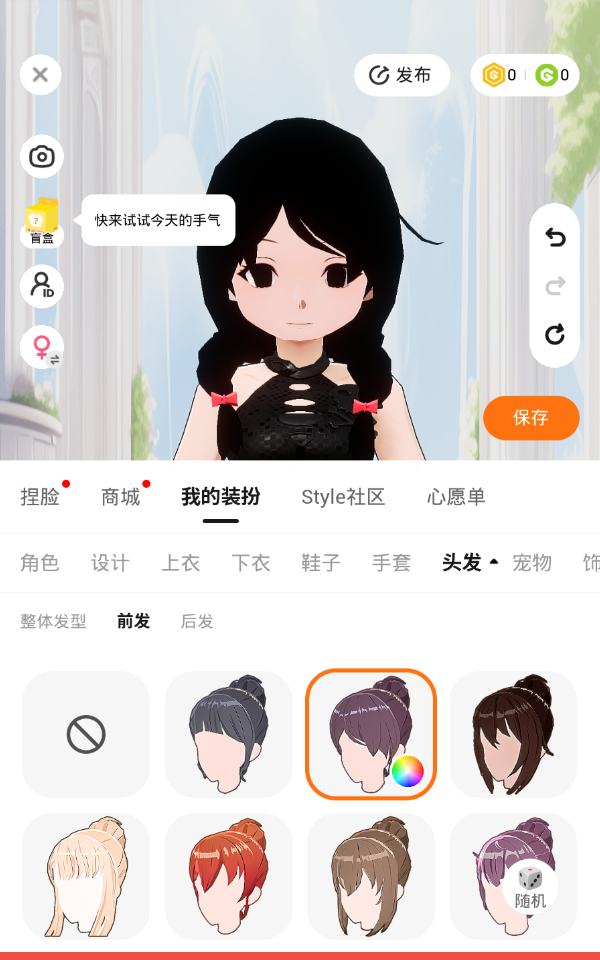Undo the last change

(555, 237)
